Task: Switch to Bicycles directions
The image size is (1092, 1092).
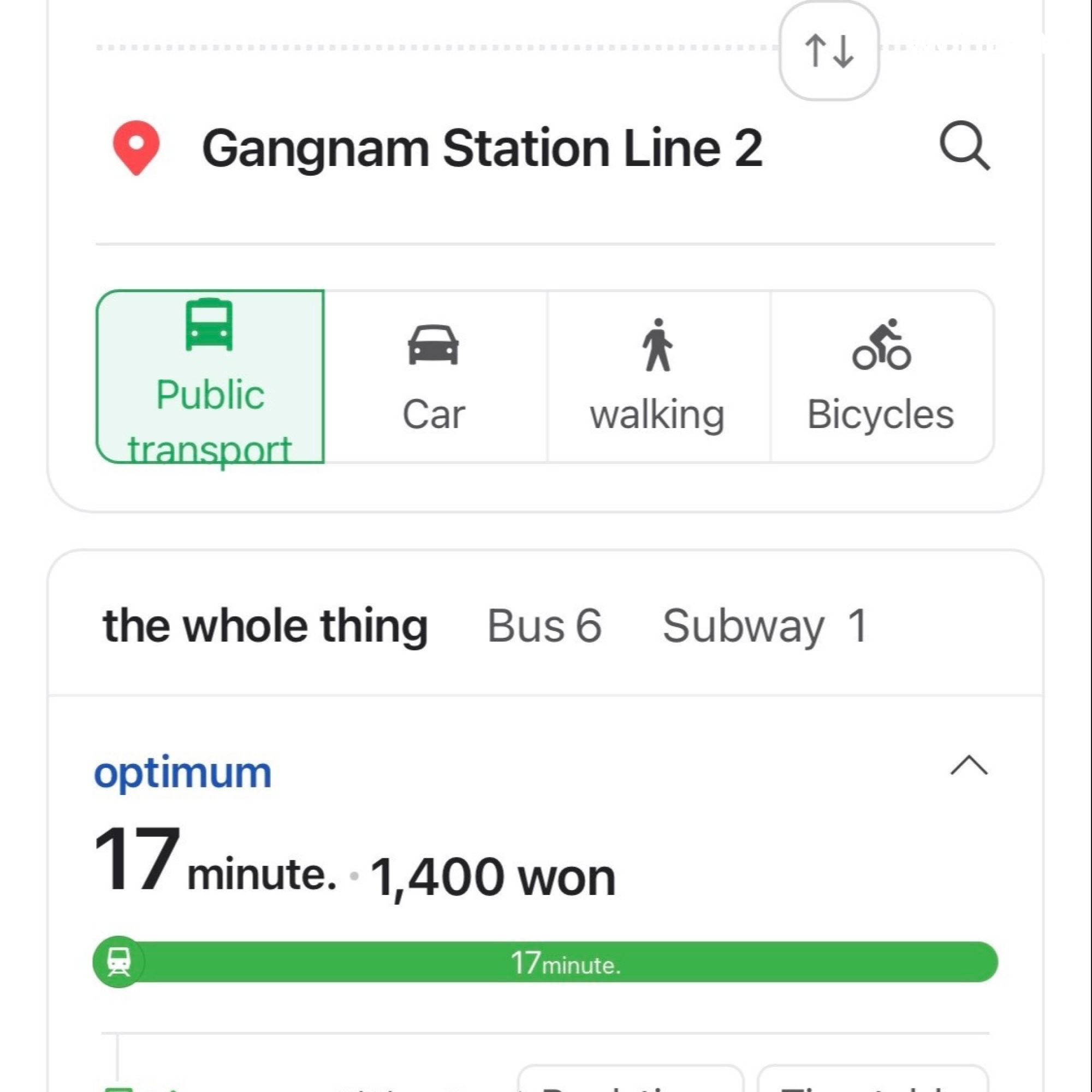Action: [x=881, y=376]
